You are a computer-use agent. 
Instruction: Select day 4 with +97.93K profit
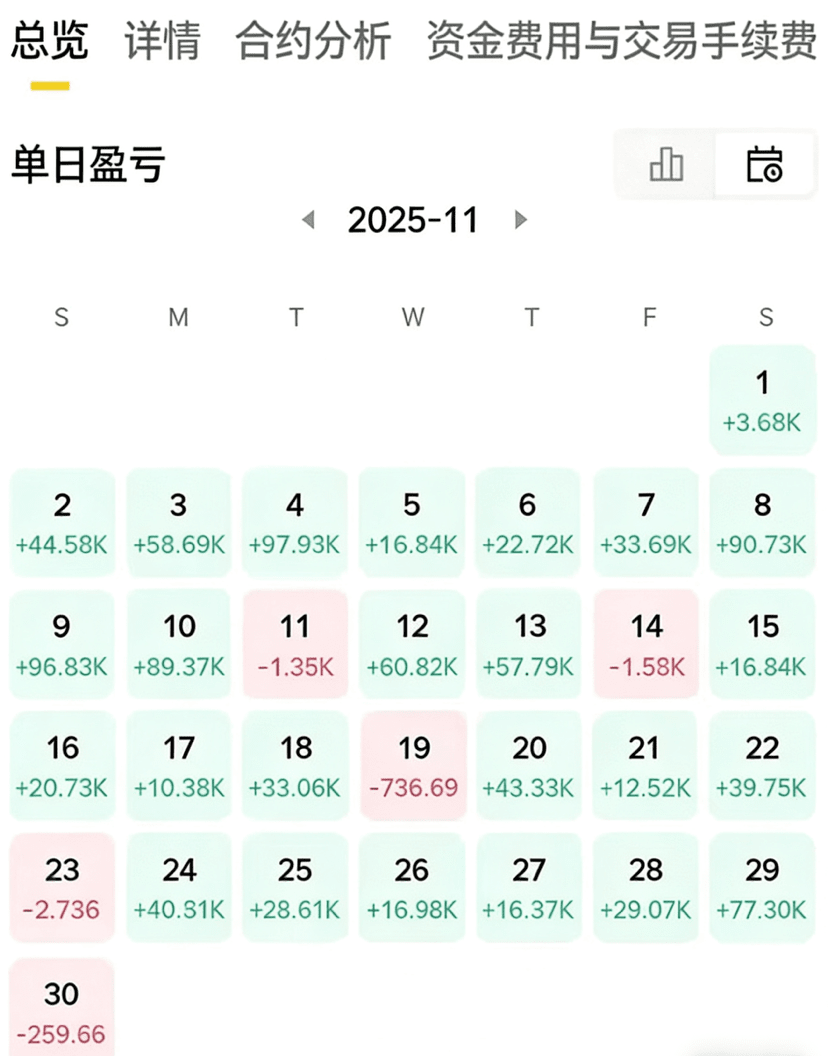tap(295, 523)
